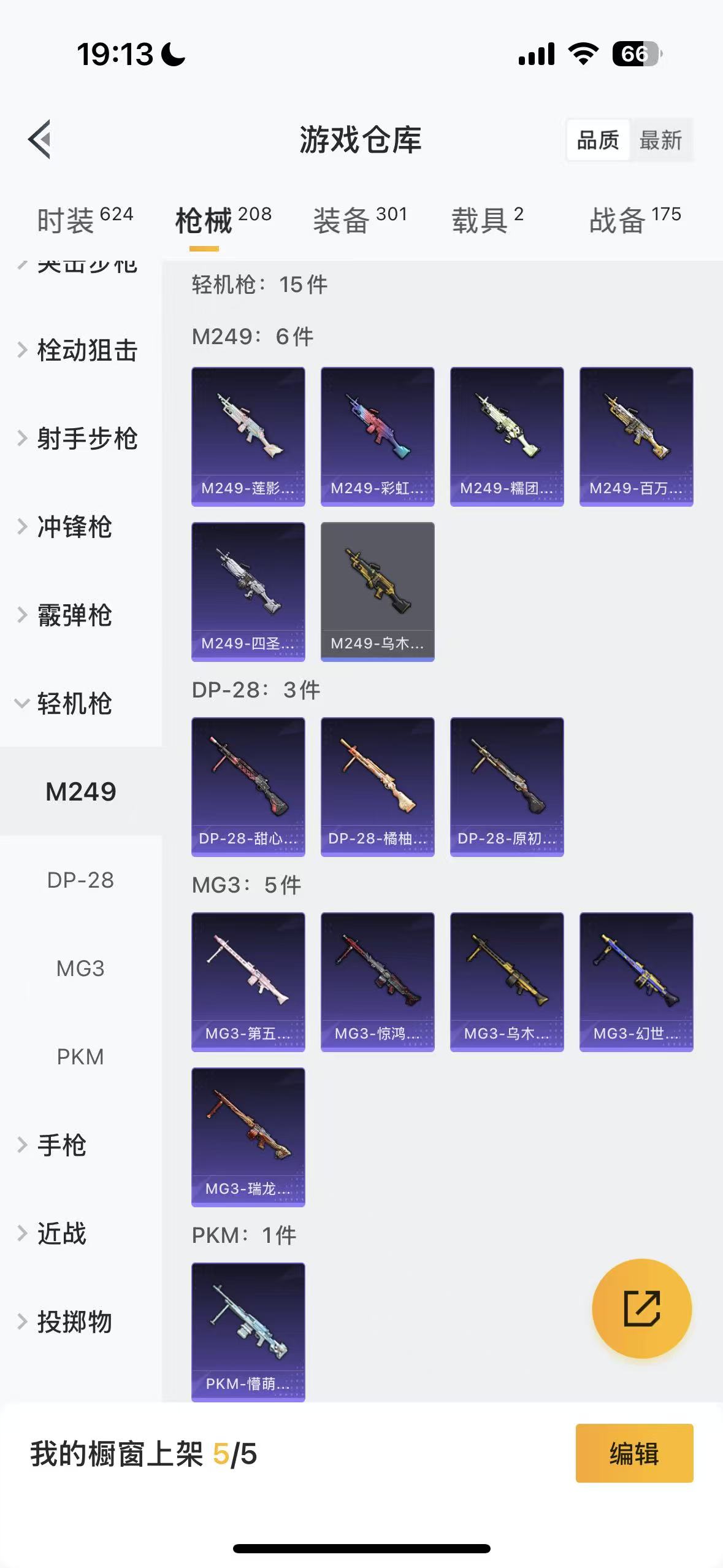Viewport: 723px width, 1568px height.
Task: Sort by 最新
Action: pyautogui.click(x=660, y=140)
